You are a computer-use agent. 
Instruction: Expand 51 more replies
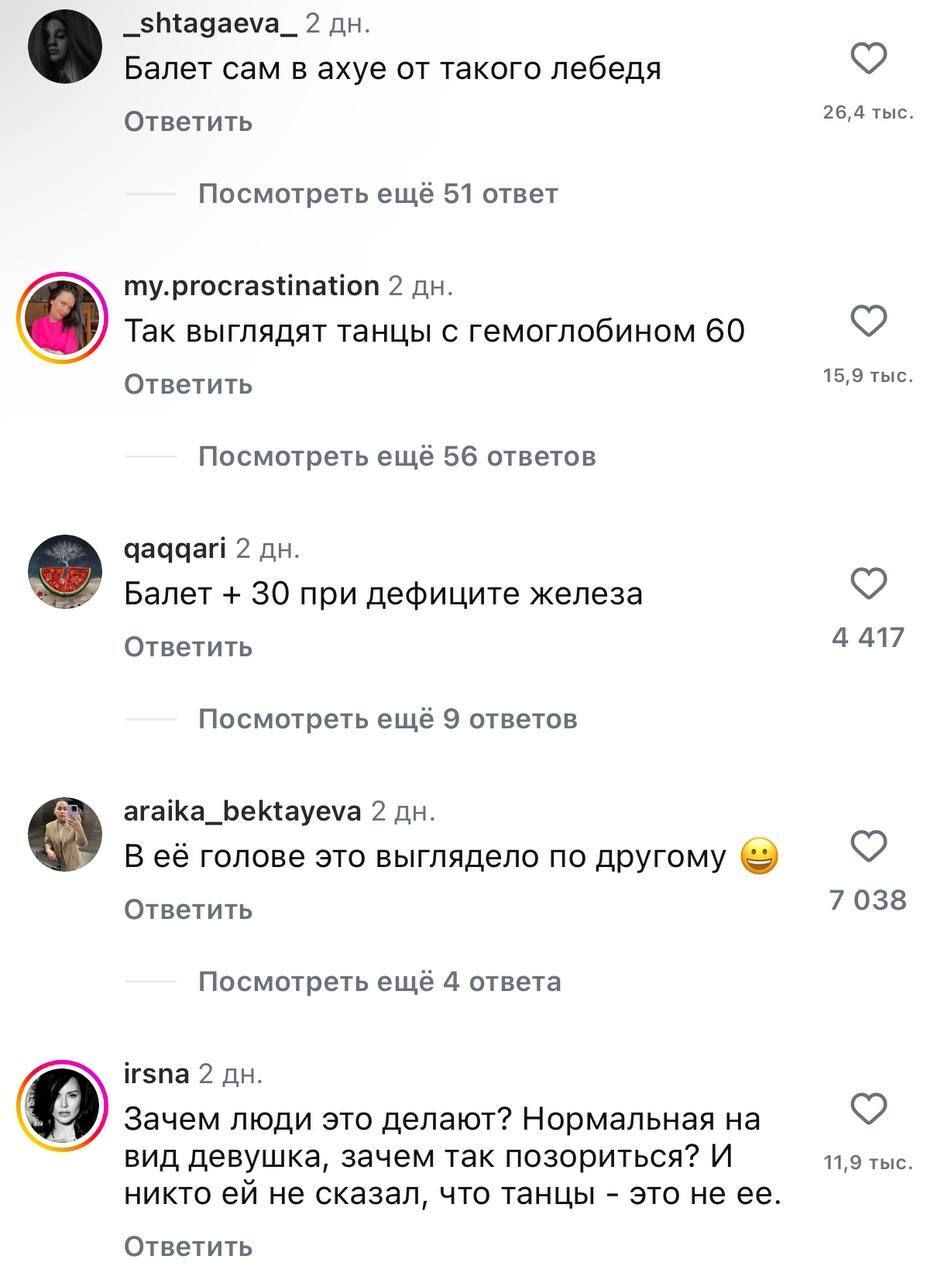tap(377, 194)
